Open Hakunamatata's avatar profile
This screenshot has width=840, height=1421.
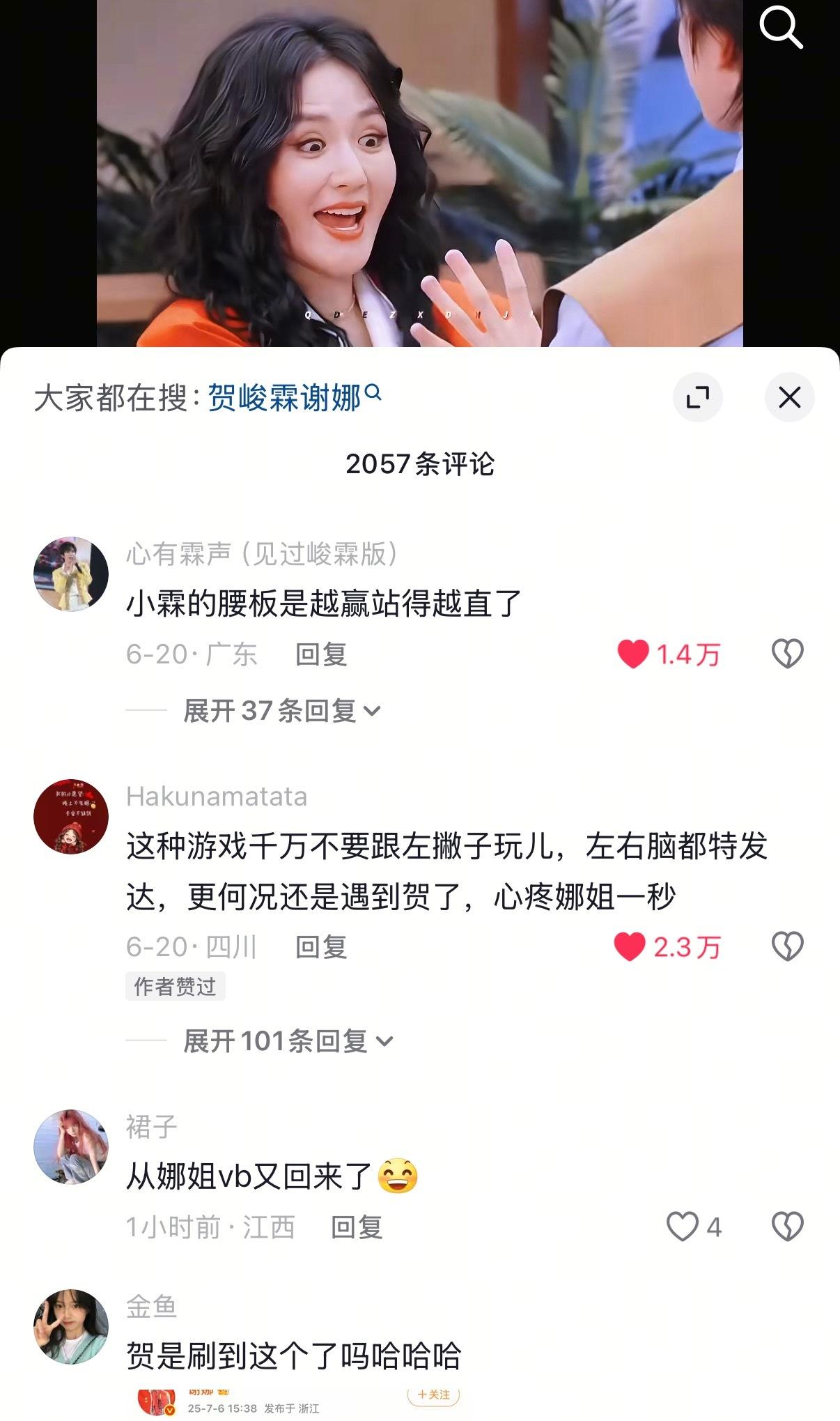[x=71, y=816]
